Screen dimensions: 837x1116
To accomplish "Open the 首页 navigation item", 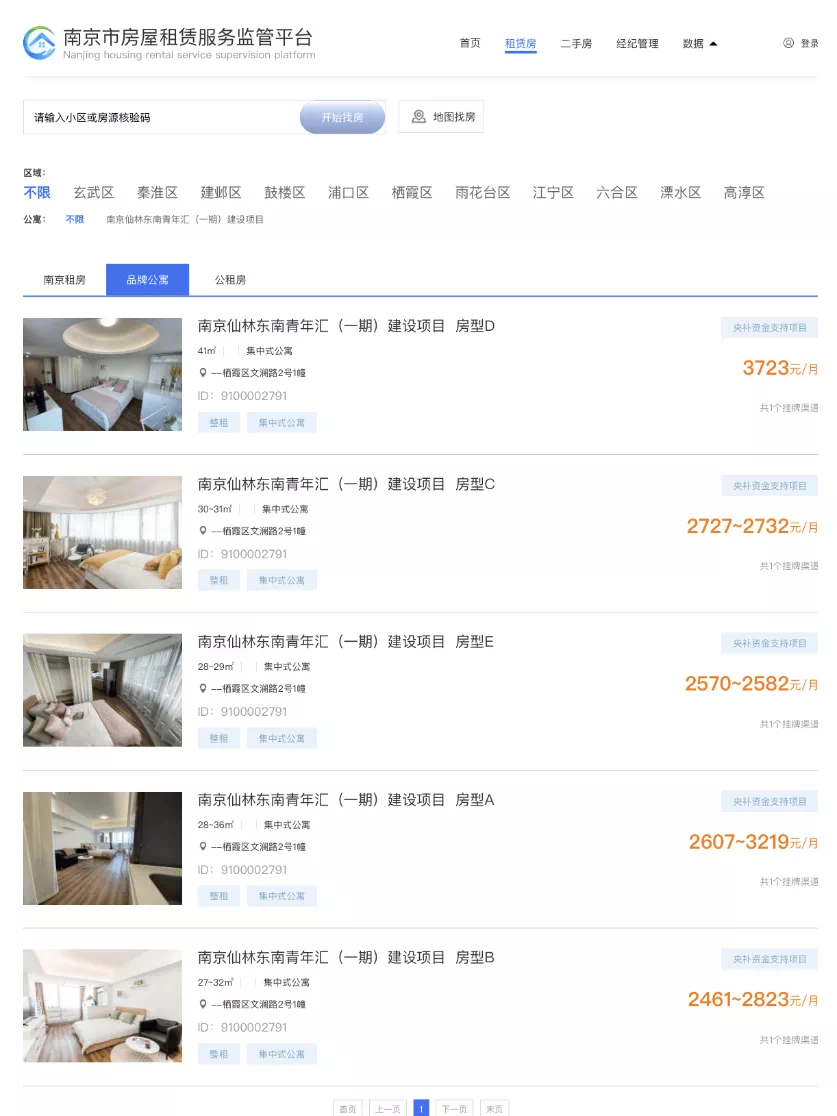I will (469, 43).
